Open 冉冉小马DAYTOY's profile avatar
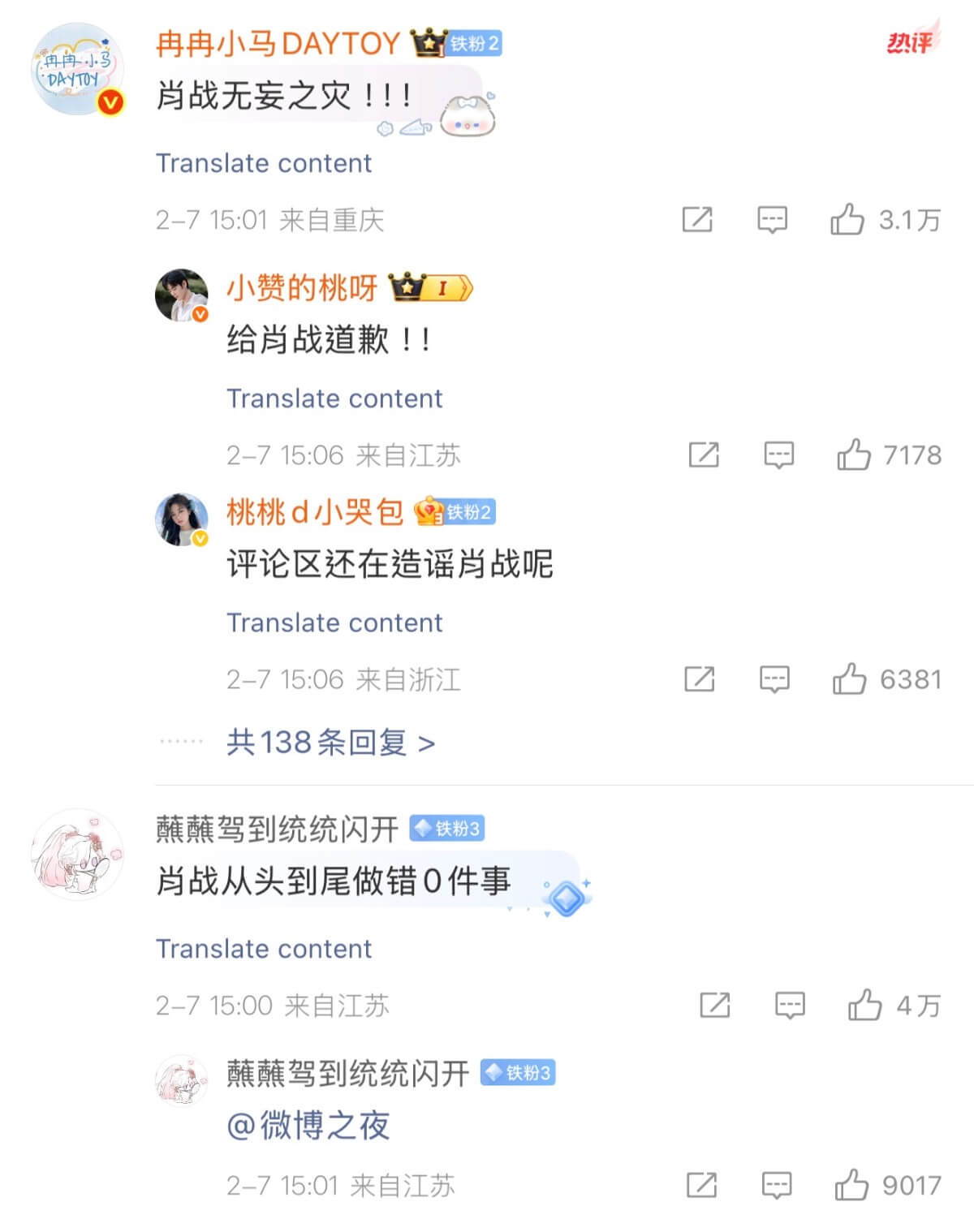Viewport: 974px width, 1232px height. click(x=76, y=69)
